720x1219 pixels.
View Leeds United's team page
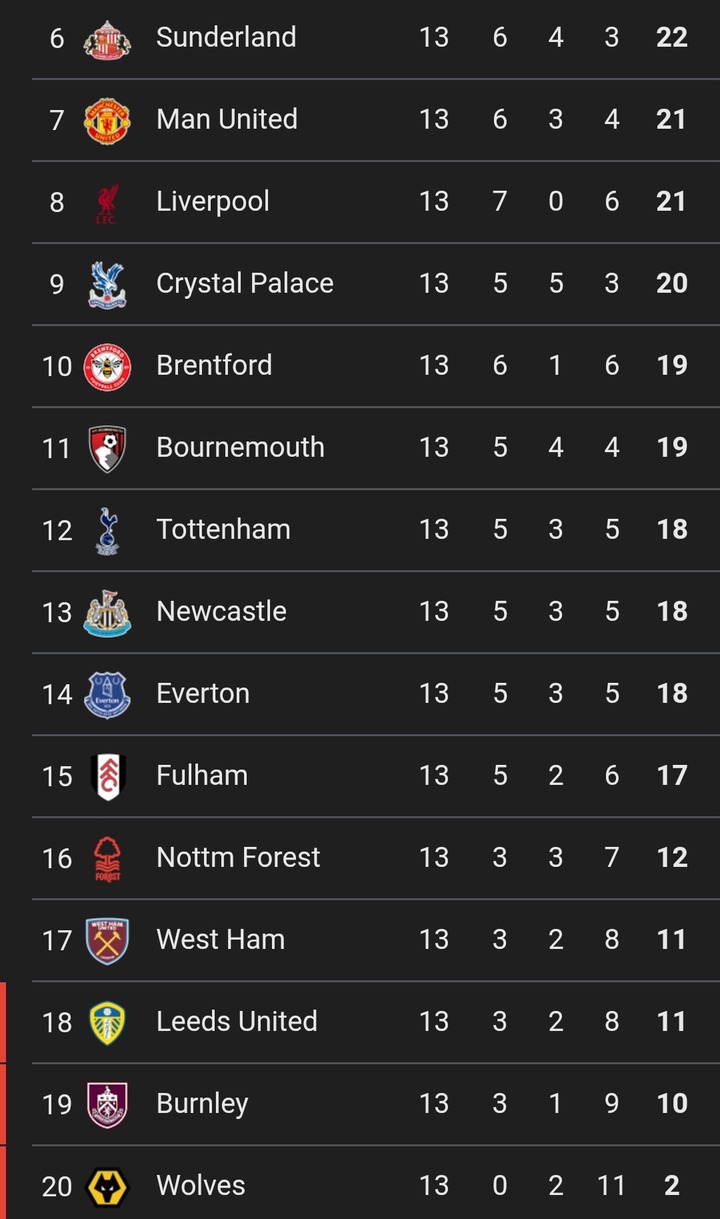click(x=236, y=1022)
